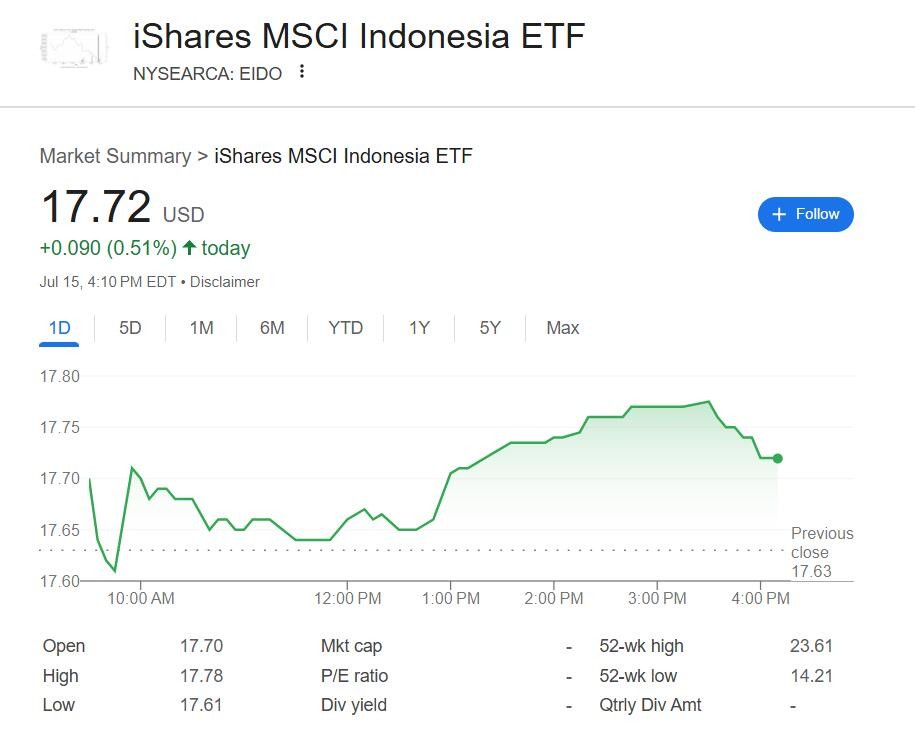Show the 1M chart range
Image resolution: width=915 pixels, height=739 pixels.
click(201, 328)
